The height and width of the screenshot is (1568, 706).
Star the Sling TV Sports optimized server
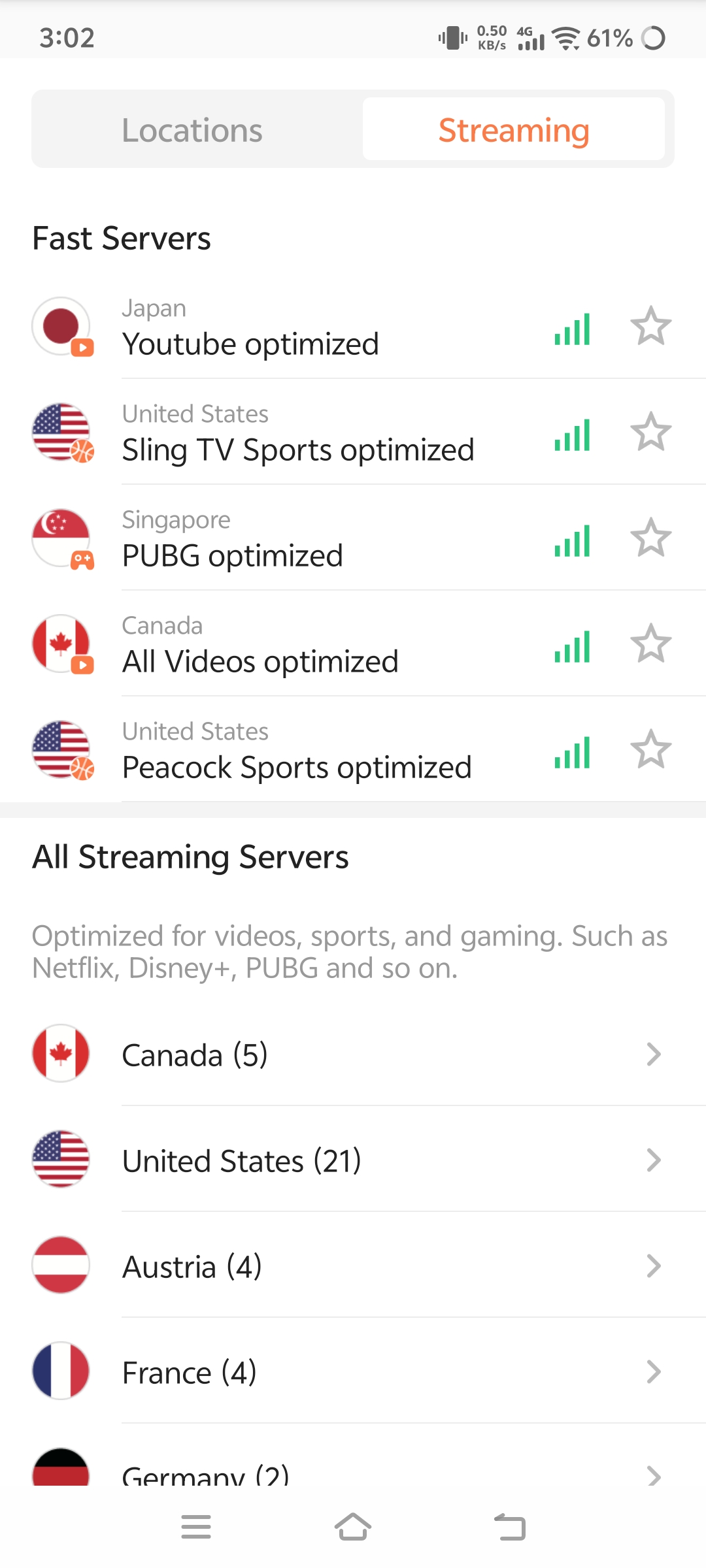(652, 433)
